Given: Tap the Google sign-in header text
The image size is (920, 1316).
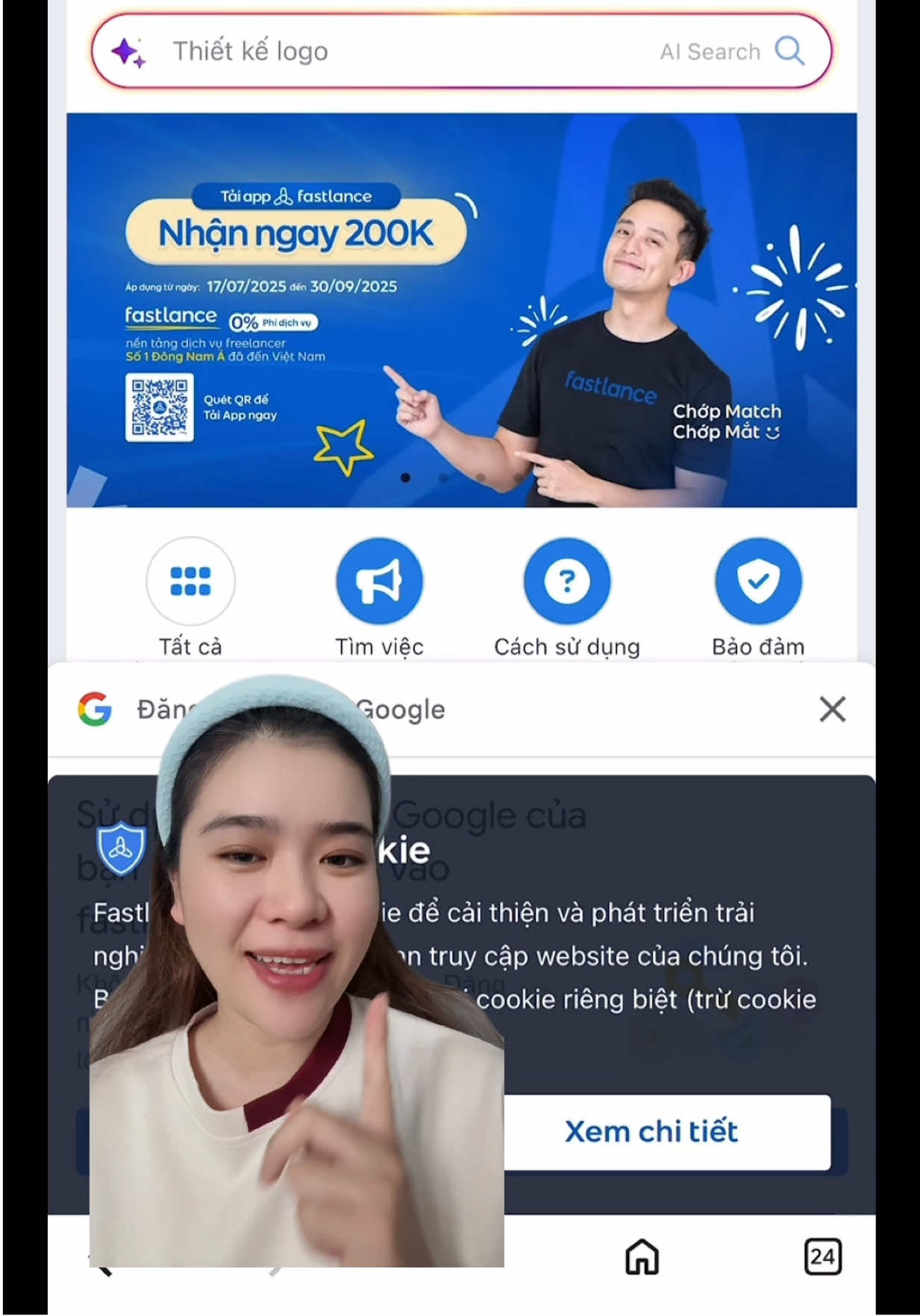Looking at the screenshot, I should coord(291,709).
